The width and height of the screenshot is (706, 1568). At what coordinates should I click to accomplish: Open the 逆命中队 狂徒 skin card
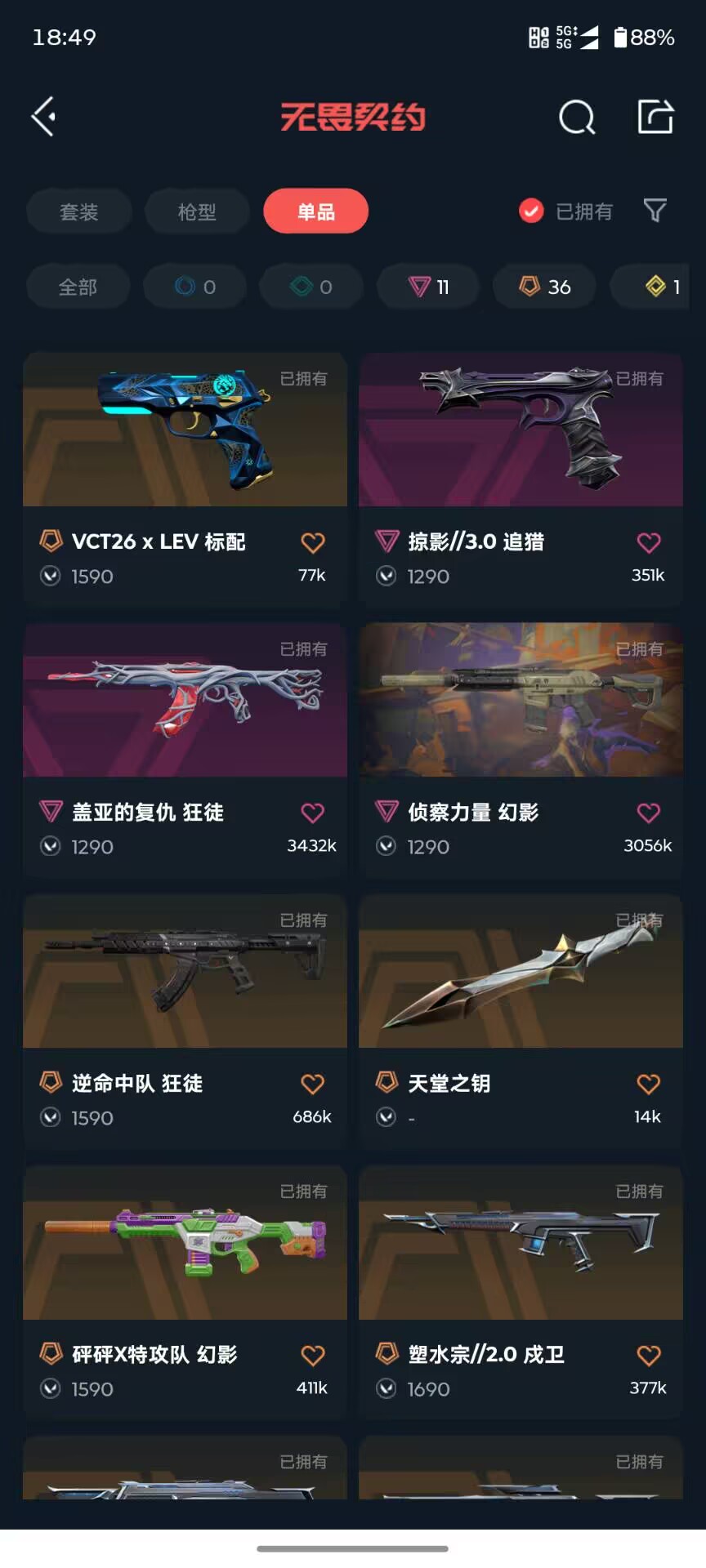pyautogui.click(x=185, y=1022)
